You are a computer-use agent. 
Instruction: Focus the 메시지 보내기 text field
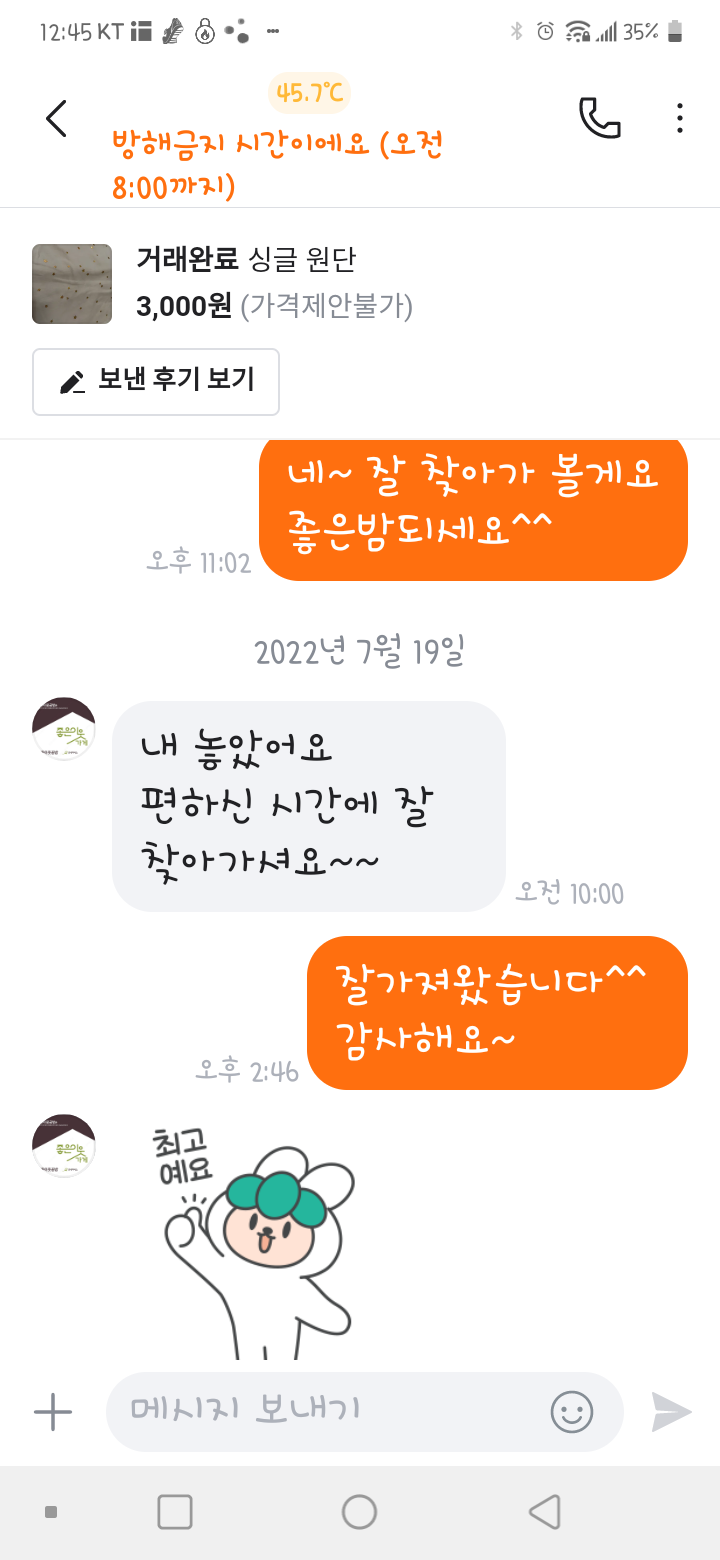pos(330,1411)
